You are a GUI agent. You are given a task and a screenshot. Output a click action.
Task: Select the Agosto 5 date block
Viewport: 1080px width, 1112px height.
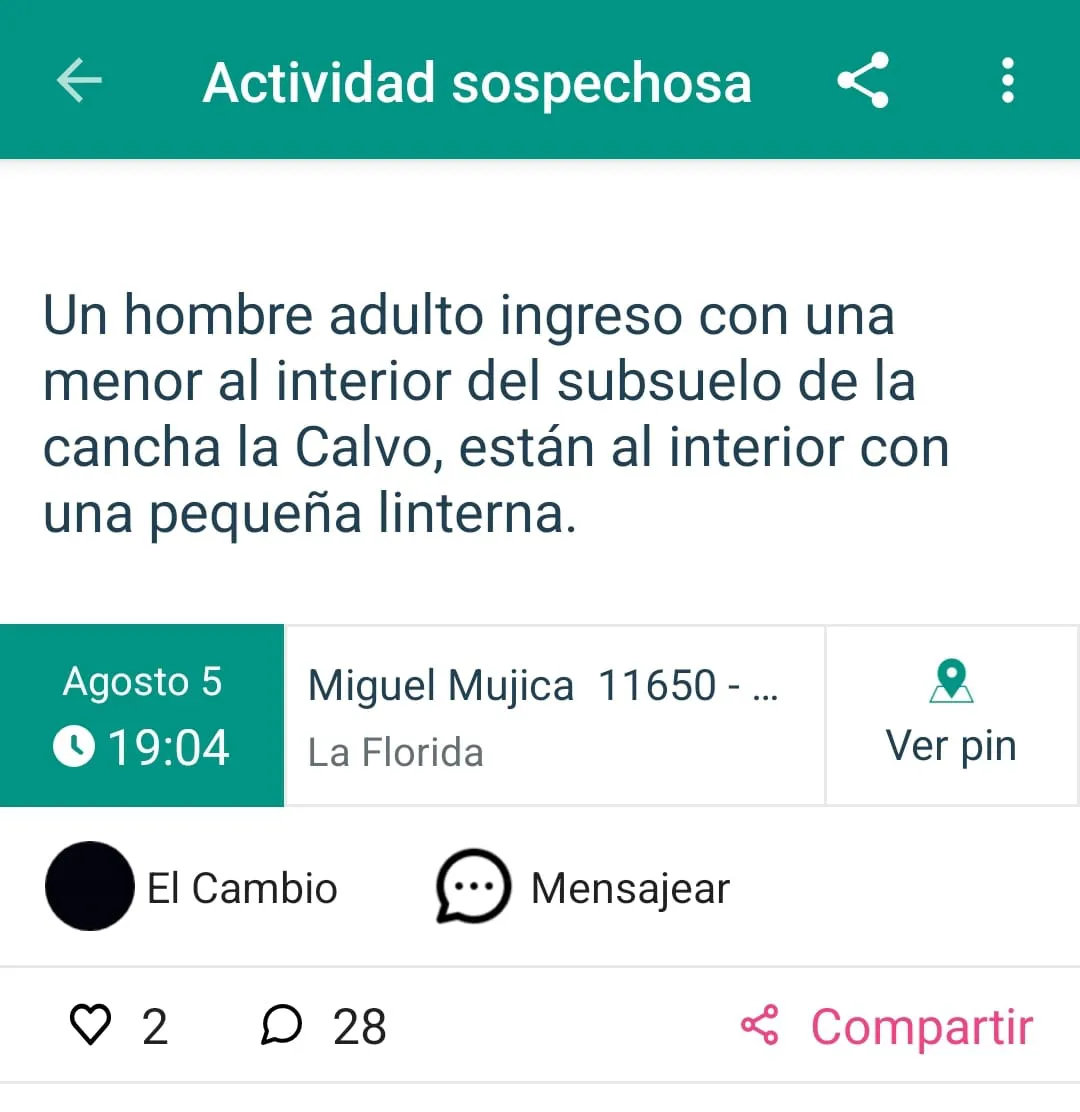tap(142, 681)
